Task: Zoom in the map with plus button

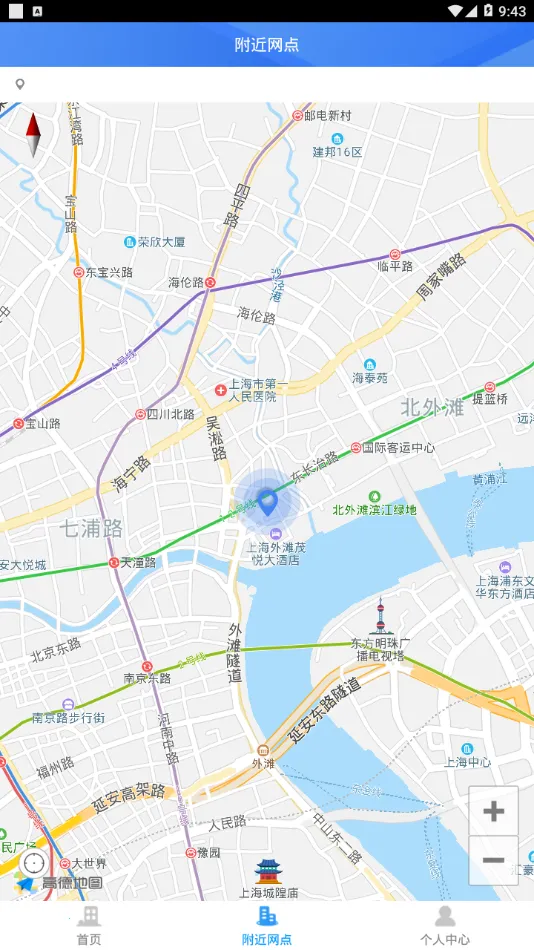Action: (x=493, y=811)
